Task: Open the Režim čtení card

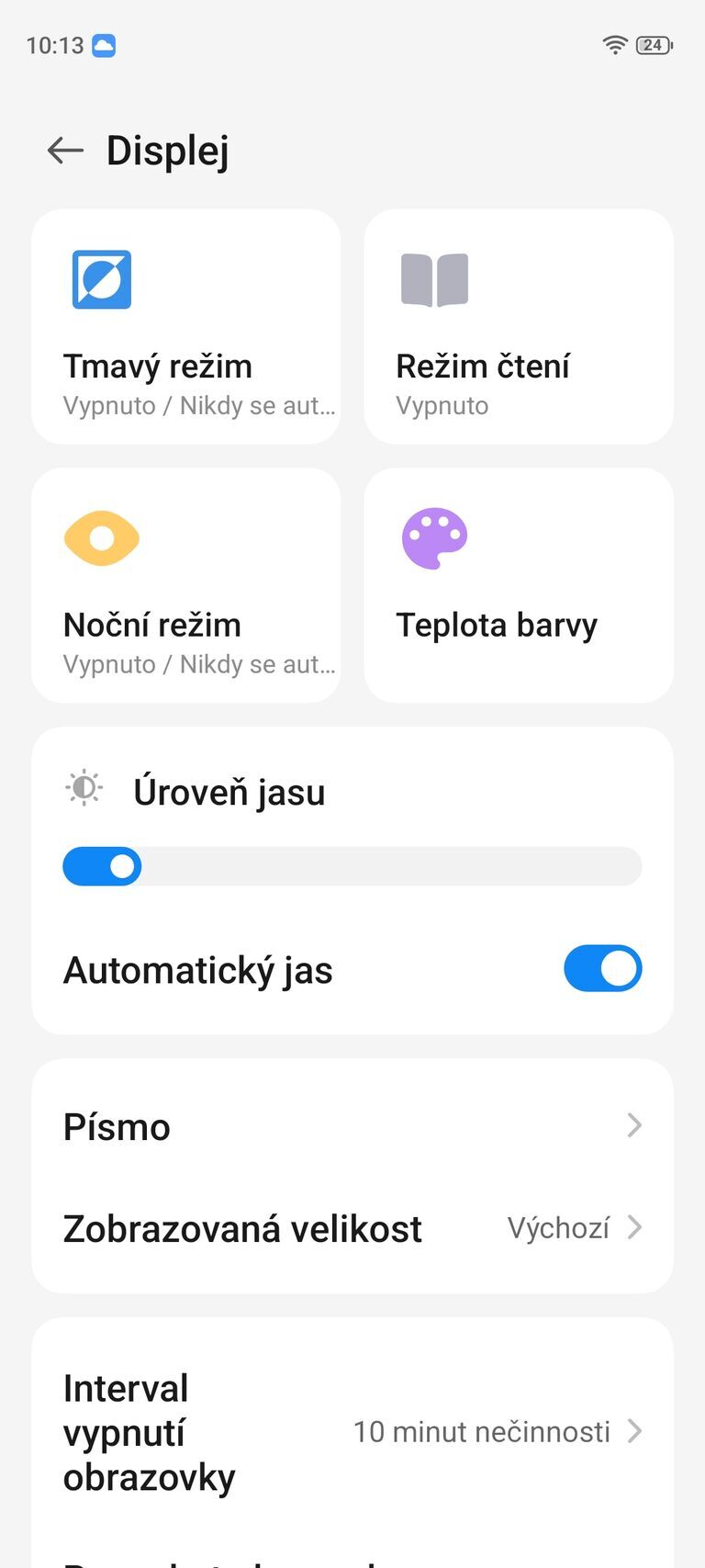Action: click(518, 327)
